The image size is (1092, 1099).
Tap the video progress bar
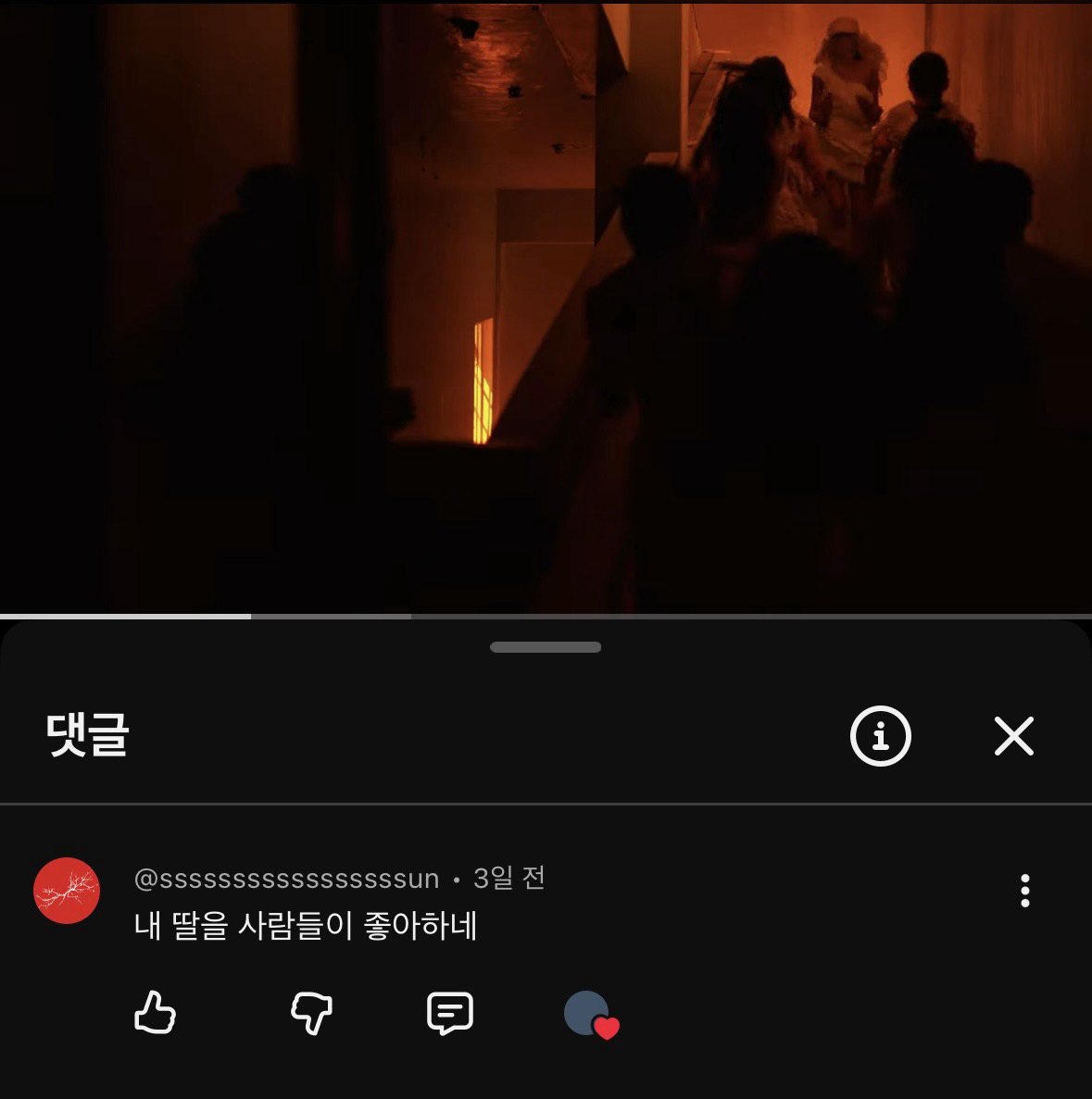coord(546,616)
